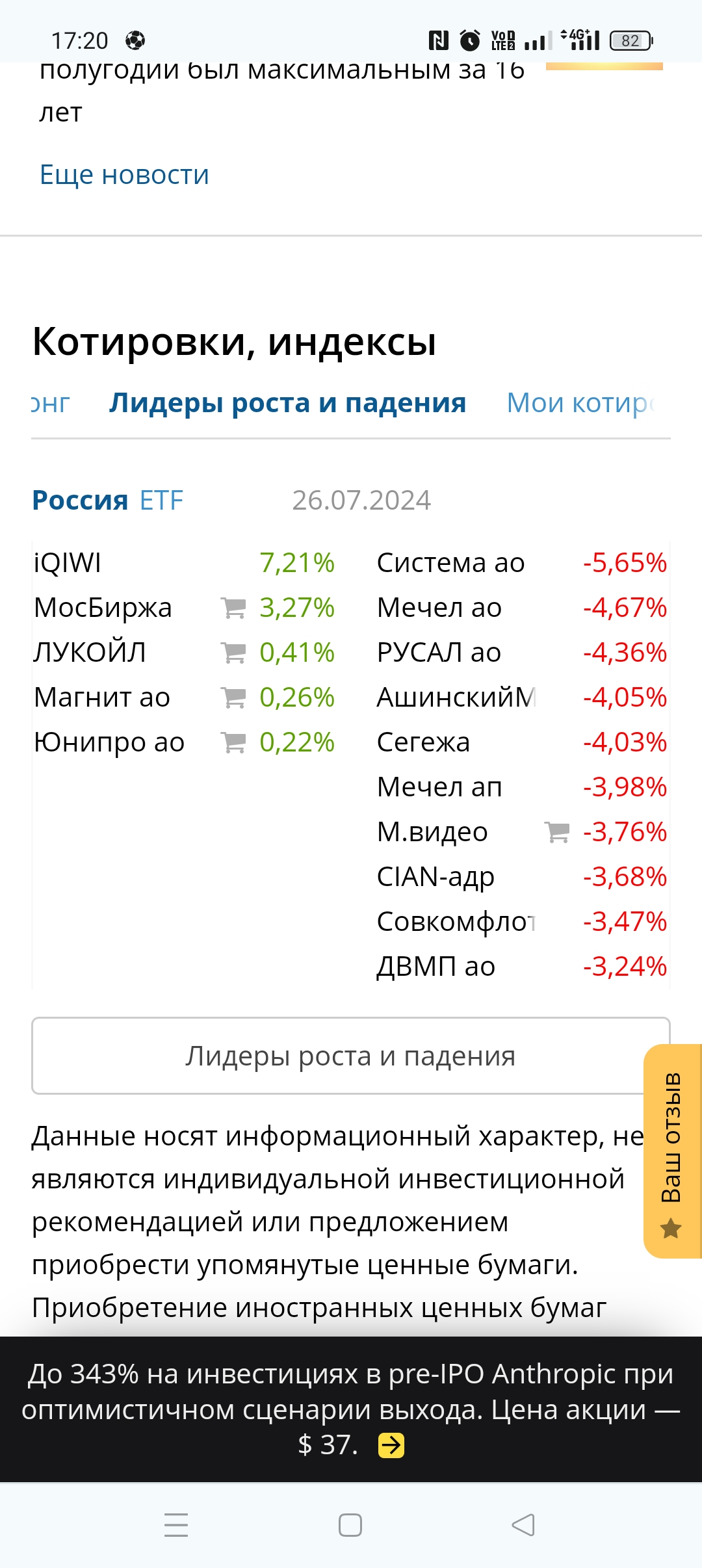This screenshot has width=702, height=1568.
Task: Tap the buy cart next to ЛУКОЙЛ
Action: [x=233, y=653]
